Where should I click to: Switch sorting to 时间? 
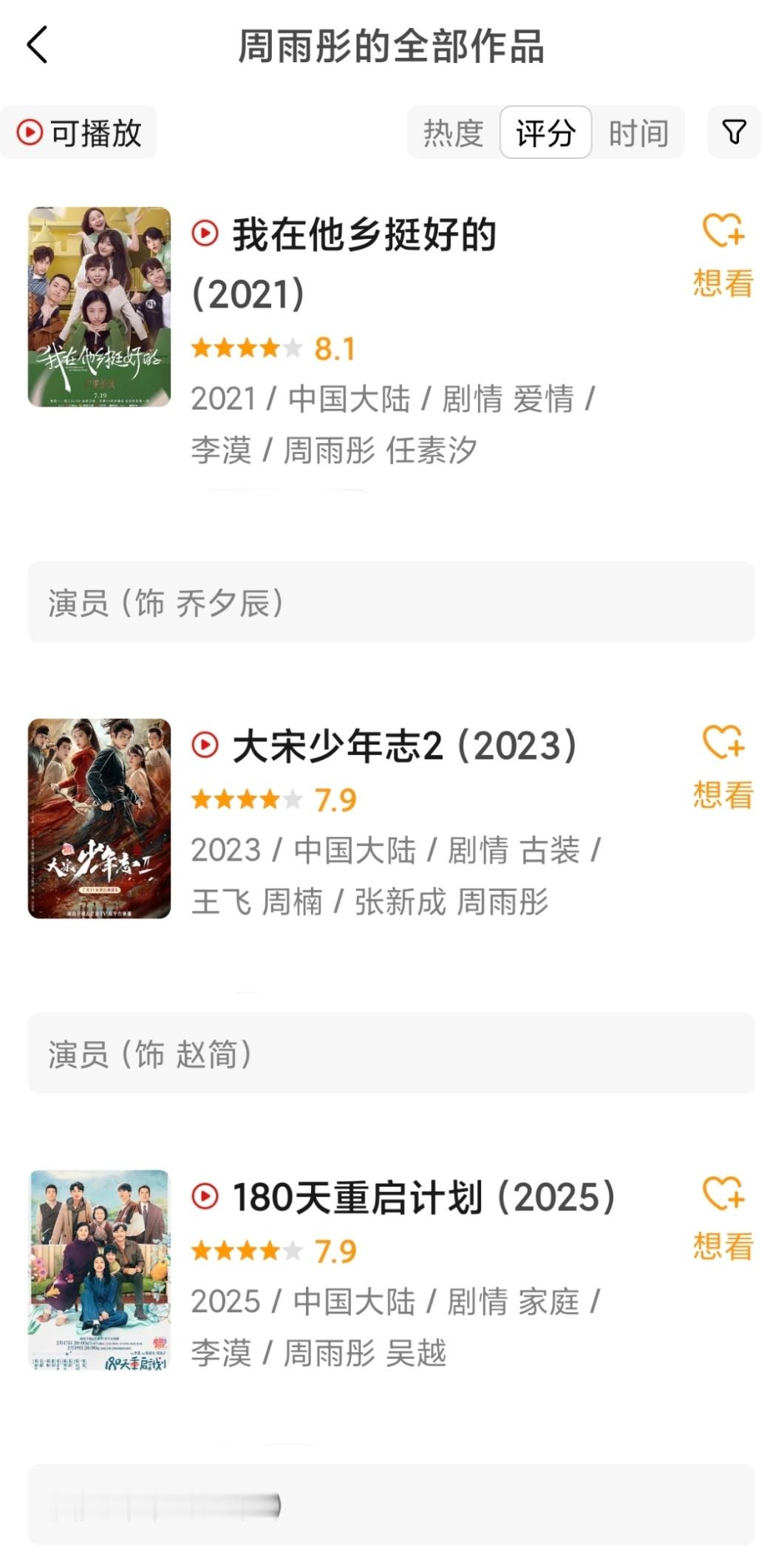click(638, 133)
